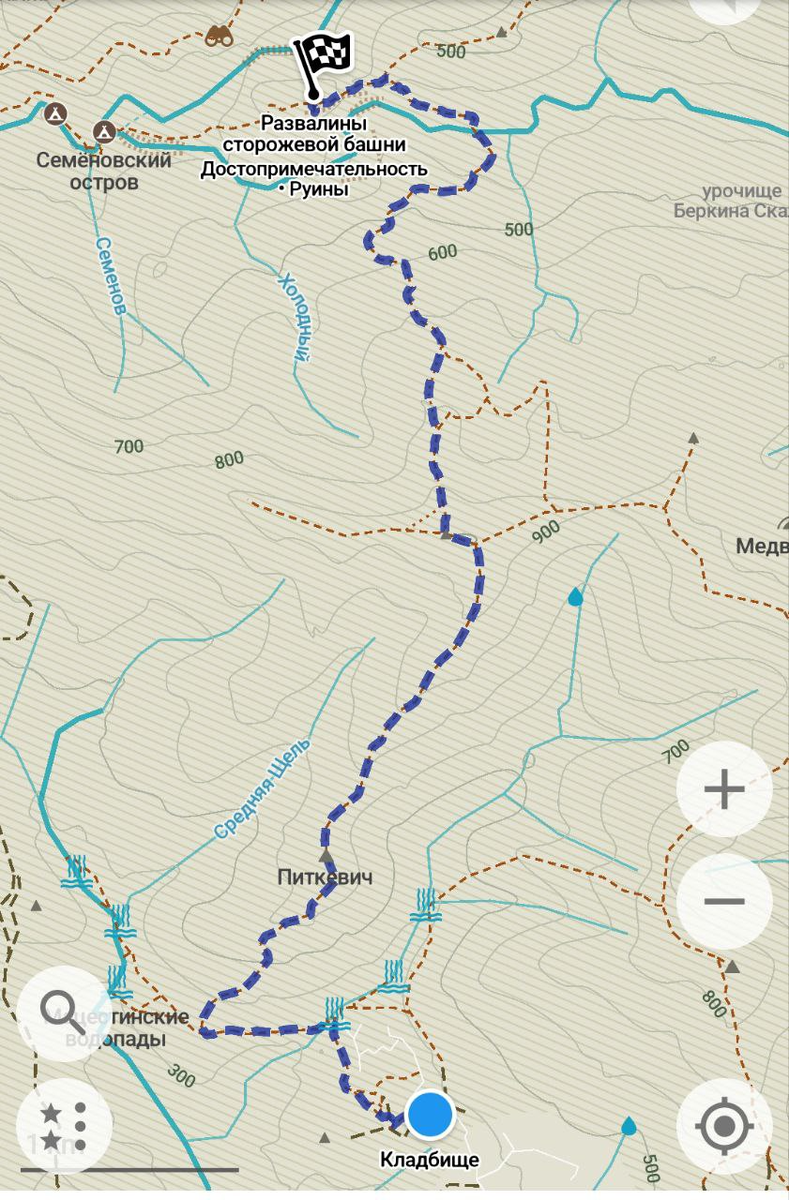This screenshot has width=789, height=1200.
Task: Center map on my location
Action: (x=724, y=1126)
